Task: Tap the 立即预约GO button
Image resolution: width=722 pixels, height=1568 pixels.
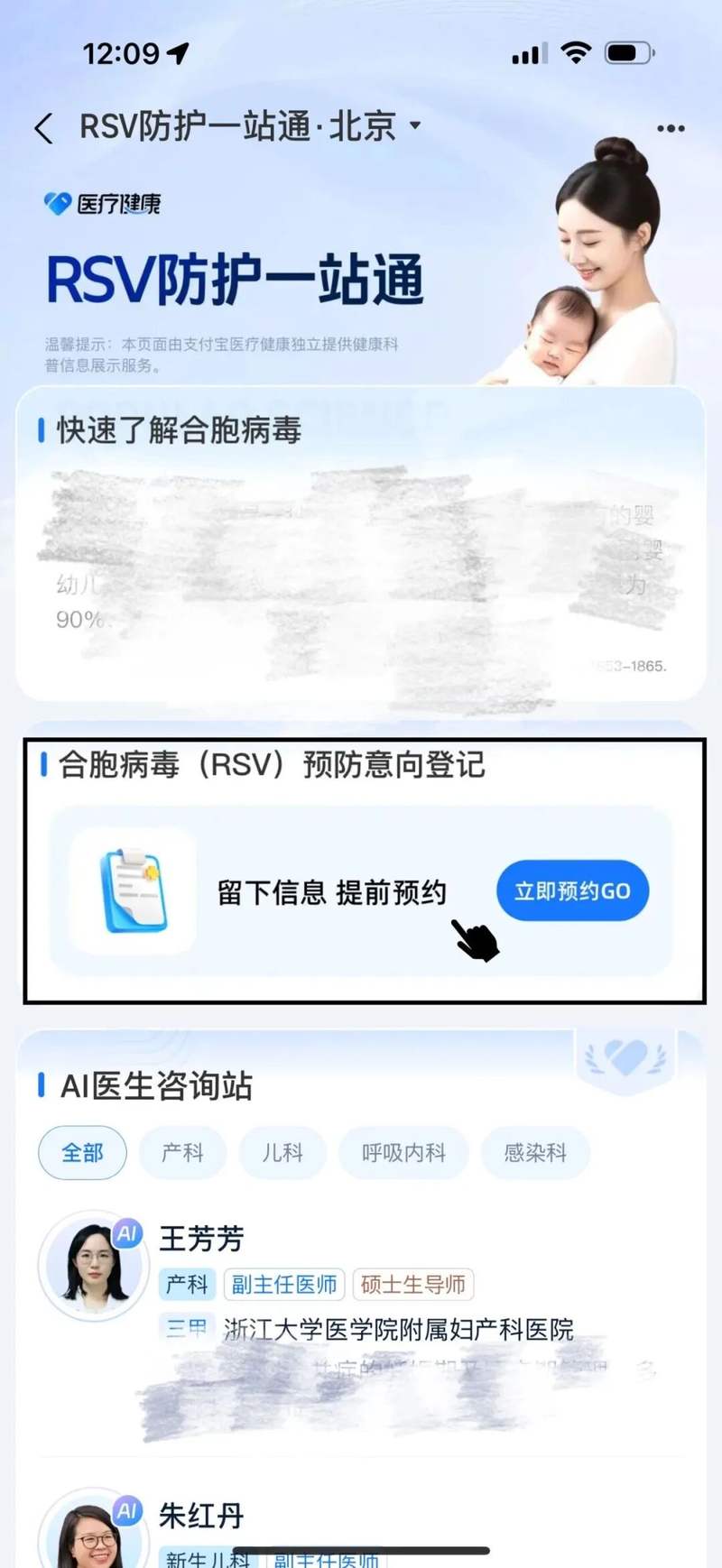Action: click(x=572, y=891)
